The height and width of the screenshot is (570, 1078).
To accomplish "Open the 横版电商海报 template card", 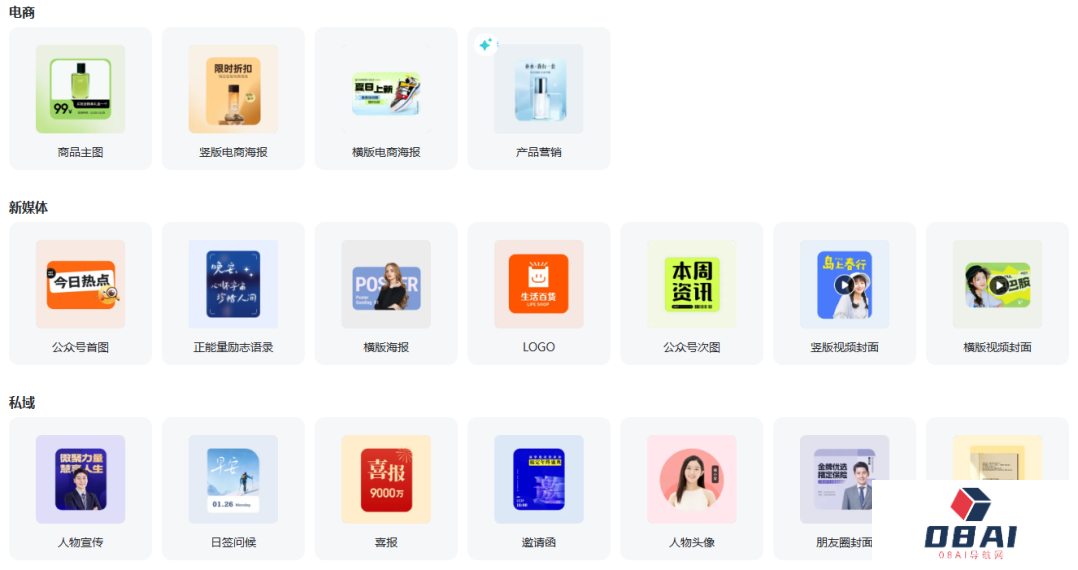I will point(386,98).
